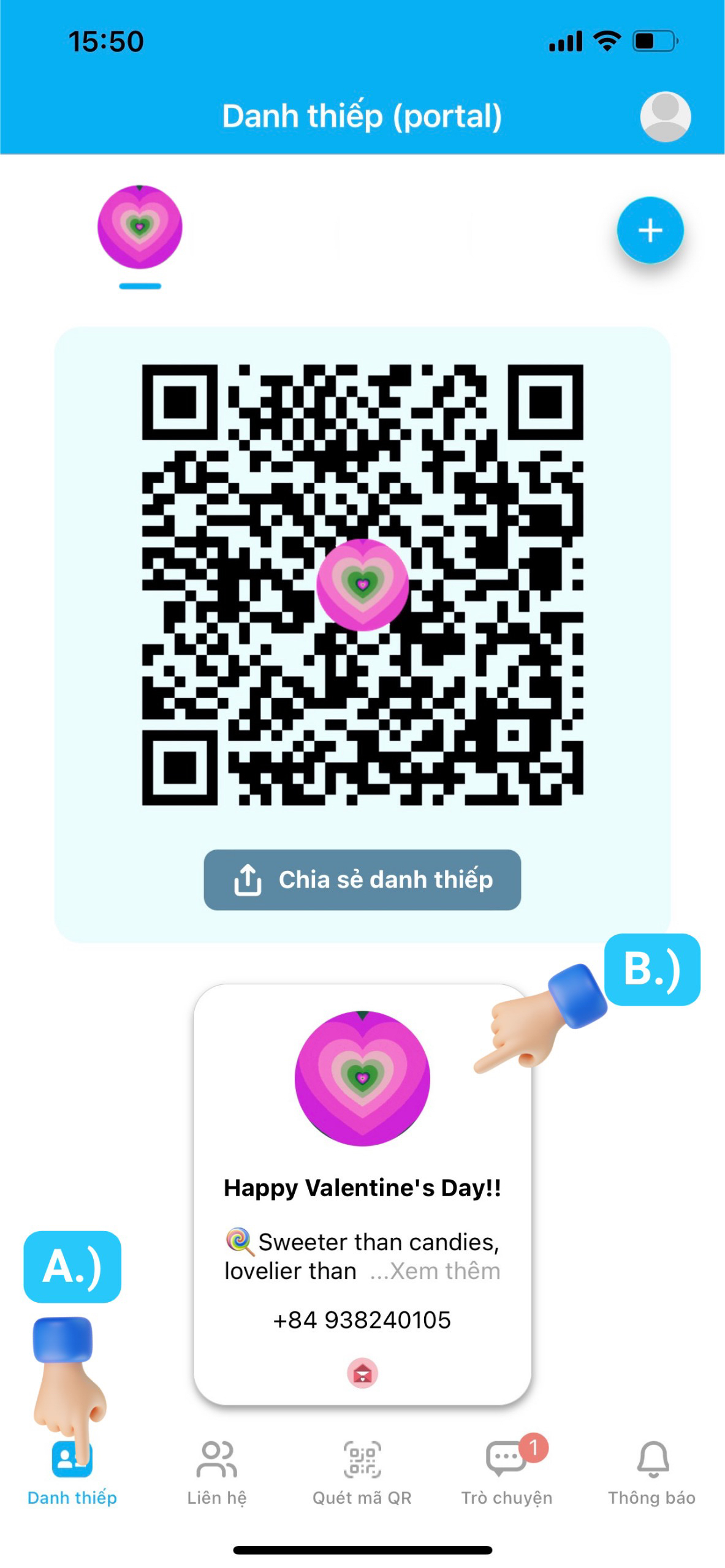Open the Happy Valentine's Day card
This screenshot has height=1568, width=725.
tap(362, 1187)
